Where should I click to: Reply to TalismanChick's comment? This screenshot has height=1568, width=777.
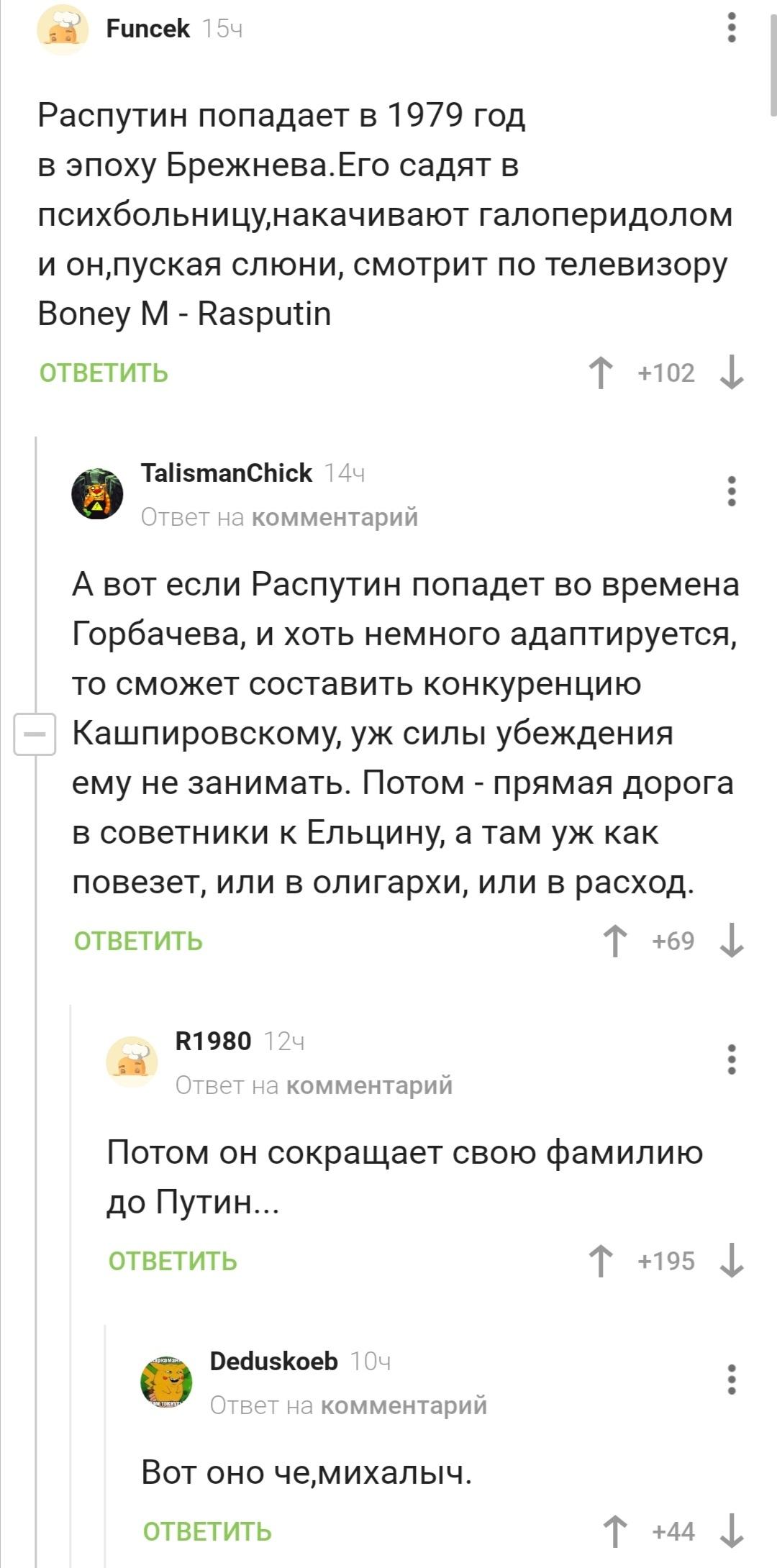click(x=138, y=942)
